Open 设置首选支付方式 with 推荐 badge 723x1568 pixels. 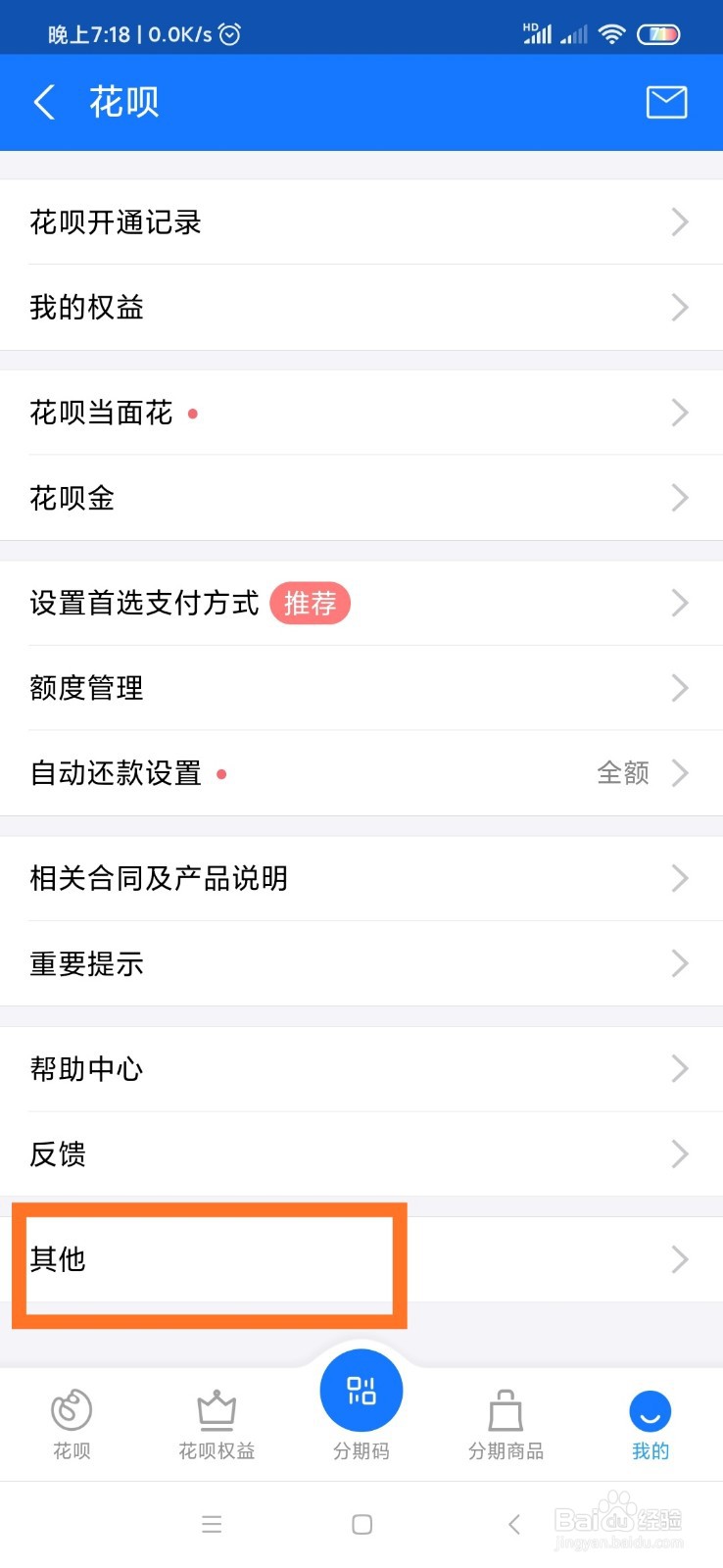coord(362,604)
